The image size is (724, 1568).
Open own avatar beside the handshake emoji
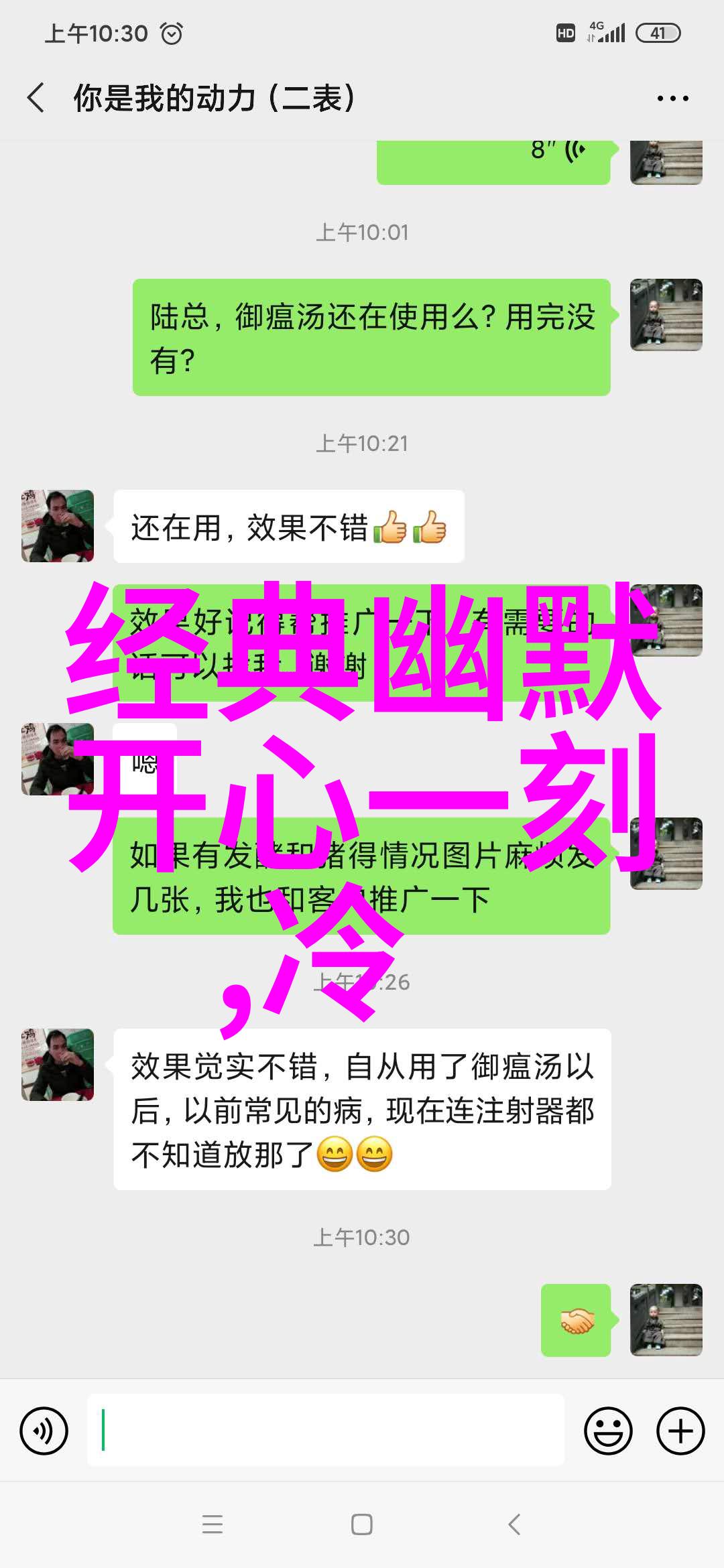[666, 1320]
